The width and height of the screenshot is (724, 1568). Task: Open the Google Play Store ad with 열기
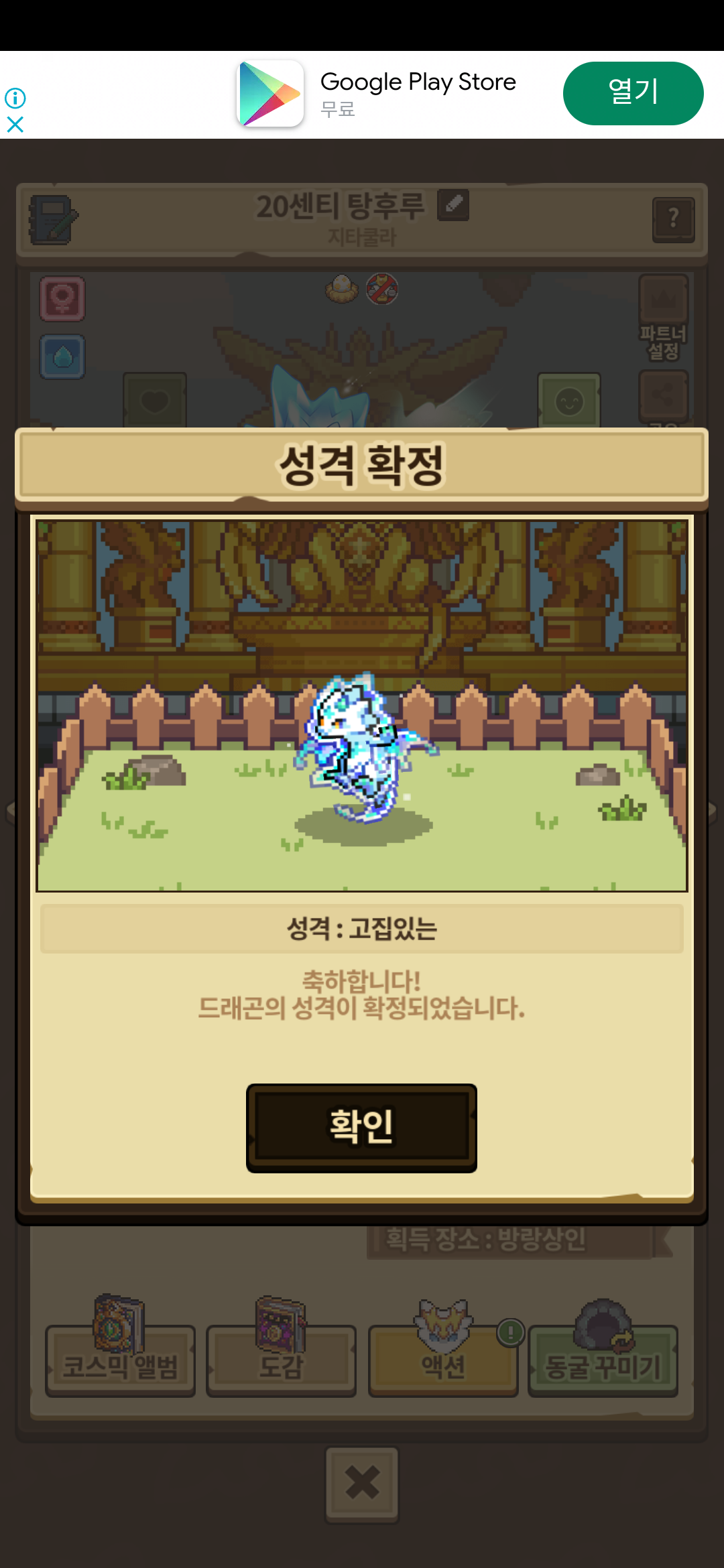[633, 93]
